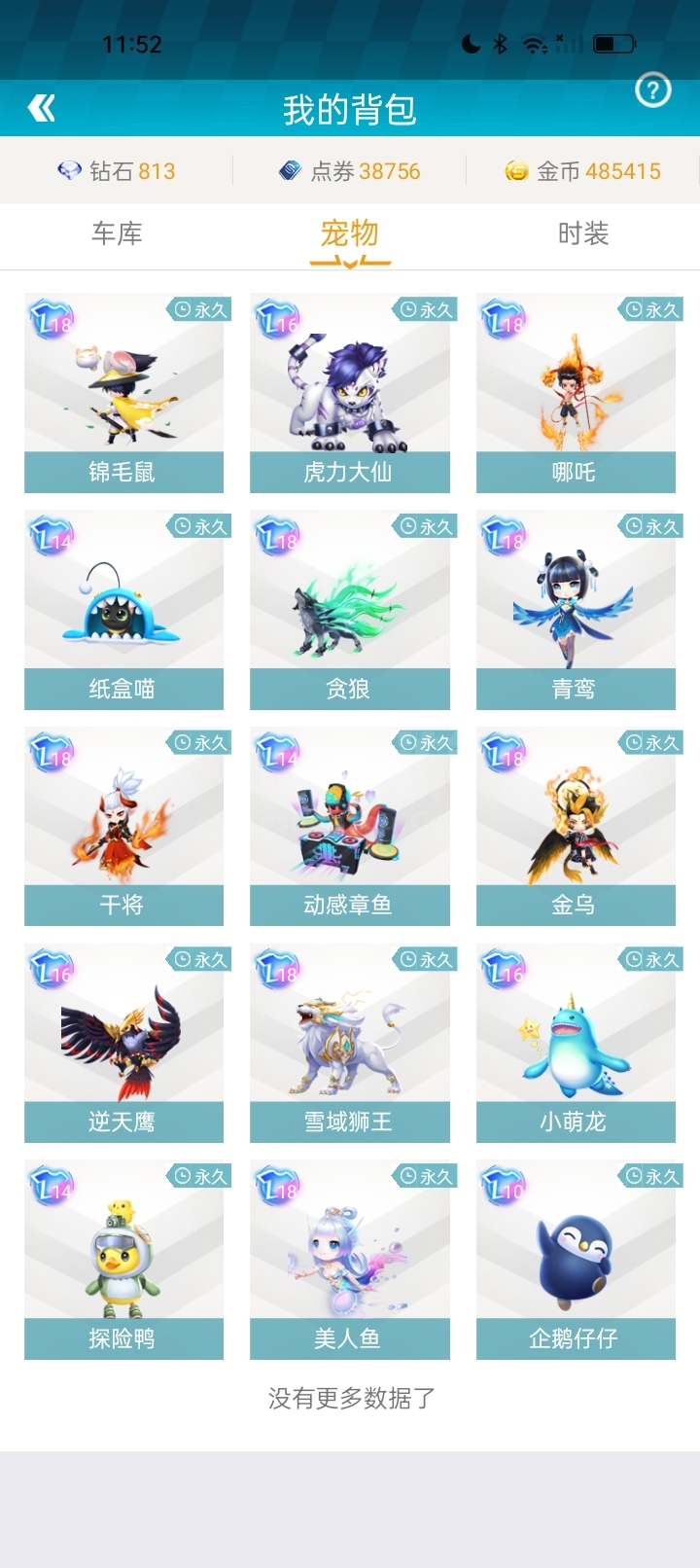This screenshot has height=1568, width=700.
Task: Open the 探险鸭 pet card
Action: point(123,1260)
